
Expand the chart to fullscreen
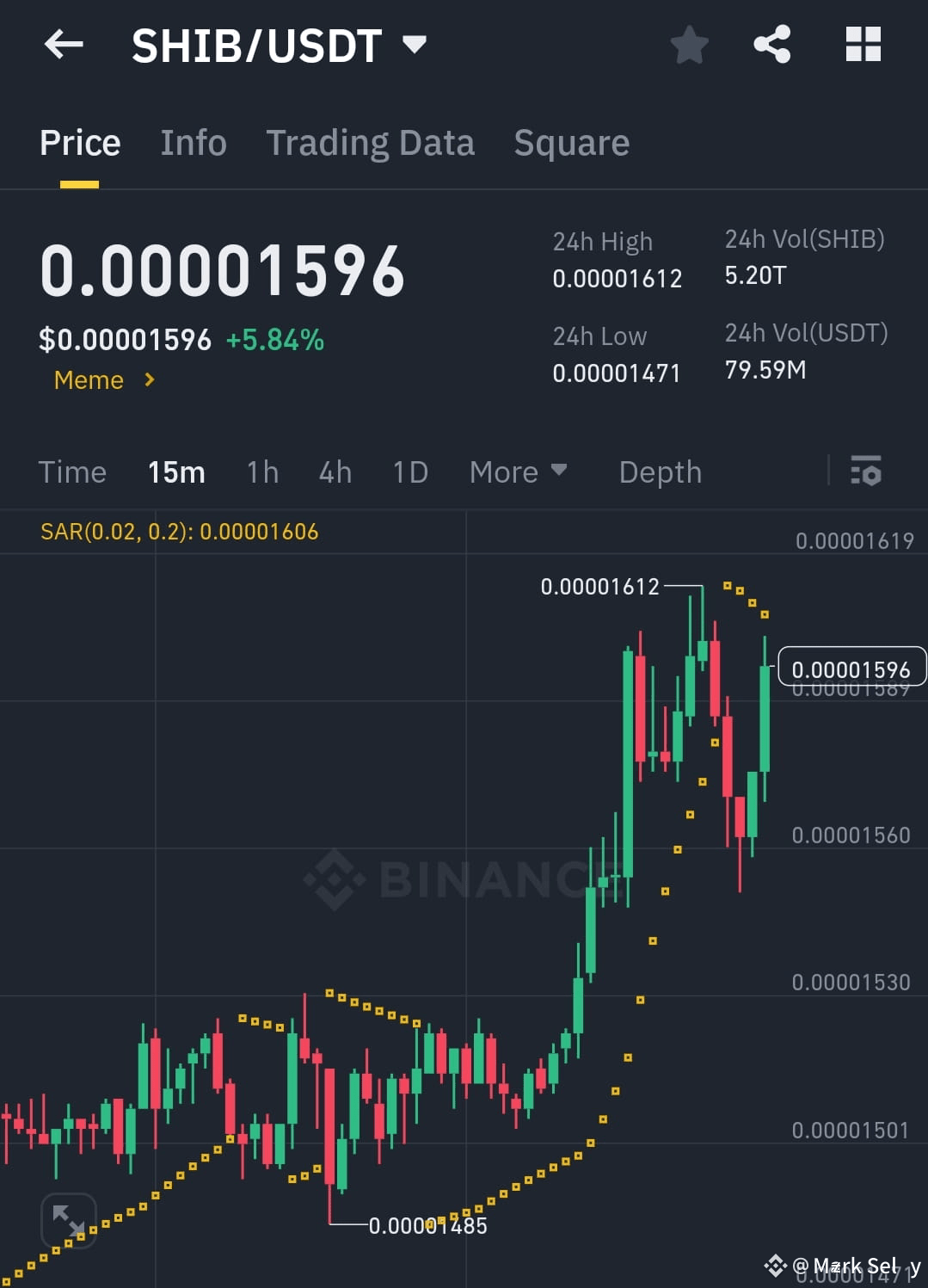tap(68, 1219)
